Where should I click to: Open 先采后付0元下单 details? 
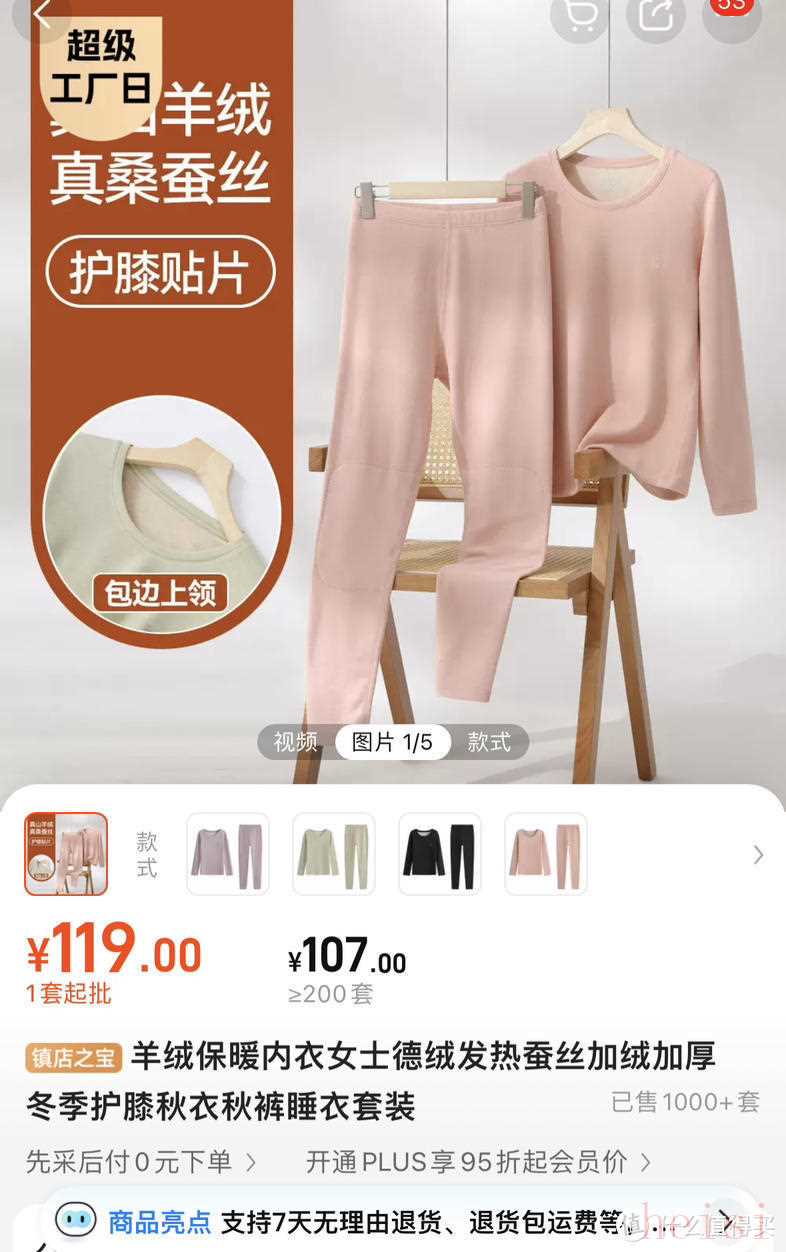click(x=140, y=1161)
